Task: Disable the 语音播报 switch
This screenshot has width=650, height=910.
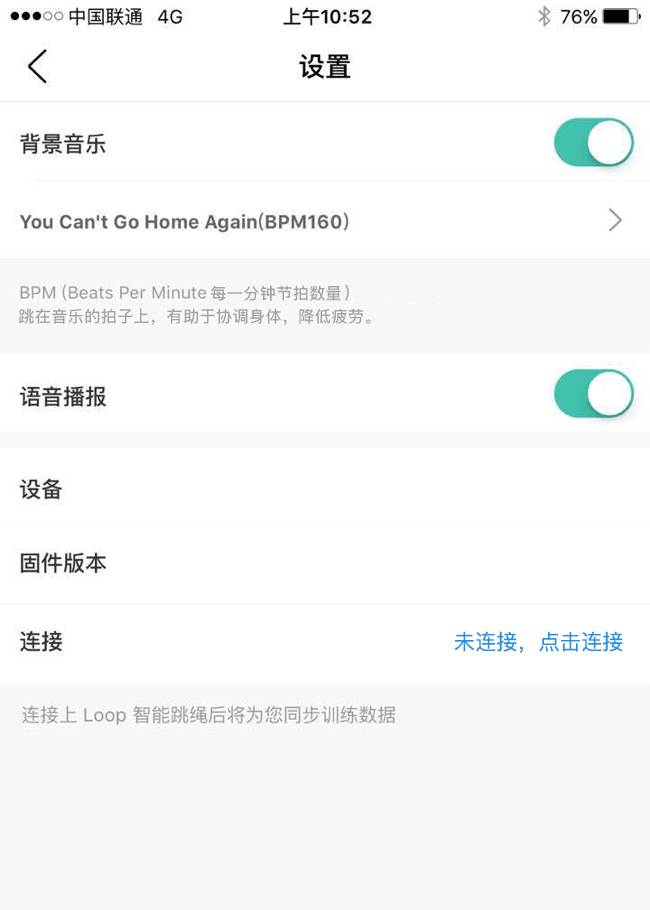Action: tap(593, 394)
